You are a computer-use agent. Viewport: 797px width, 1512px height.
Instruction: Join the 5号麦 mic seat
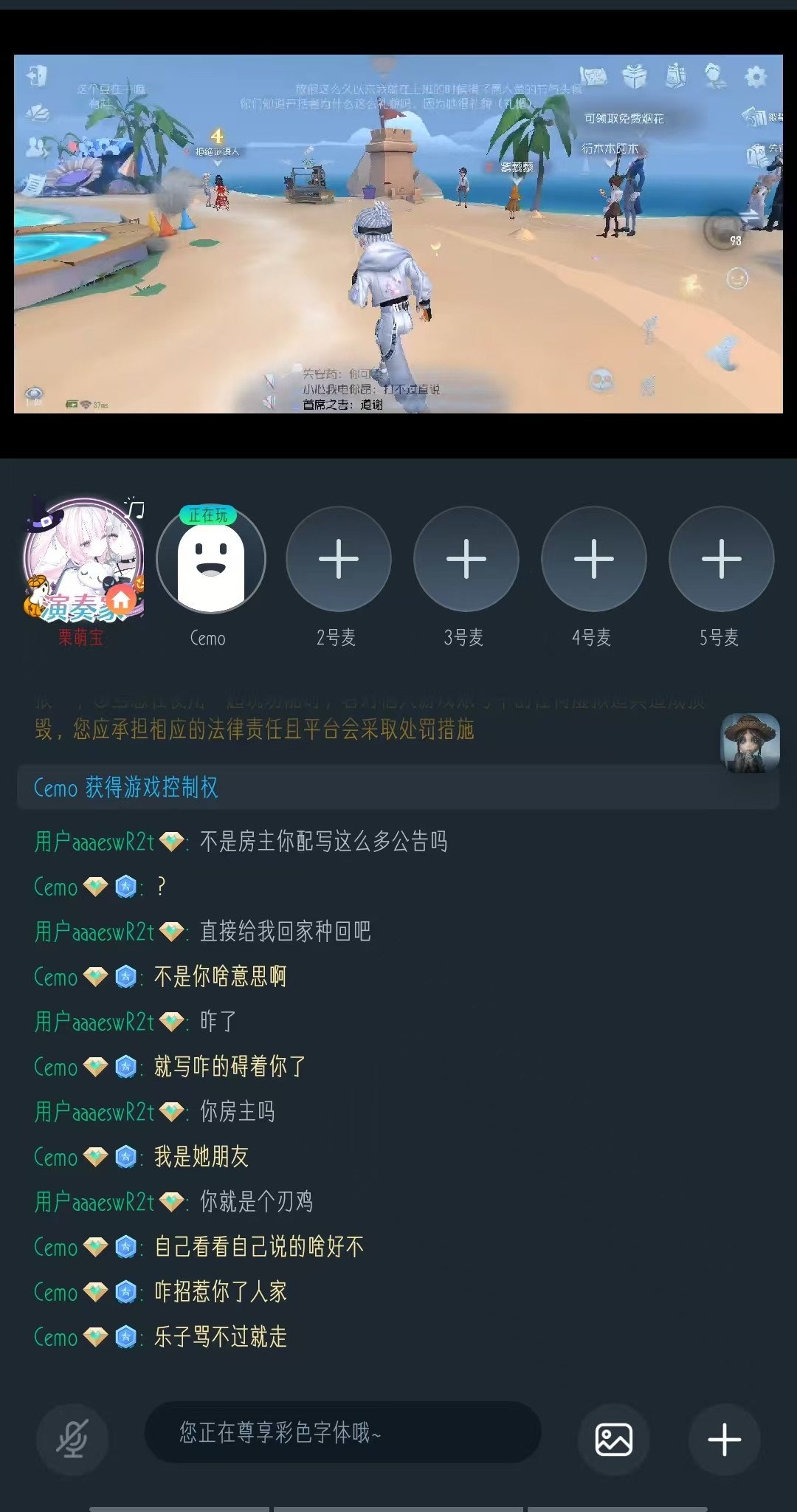(x=721, y=559)
